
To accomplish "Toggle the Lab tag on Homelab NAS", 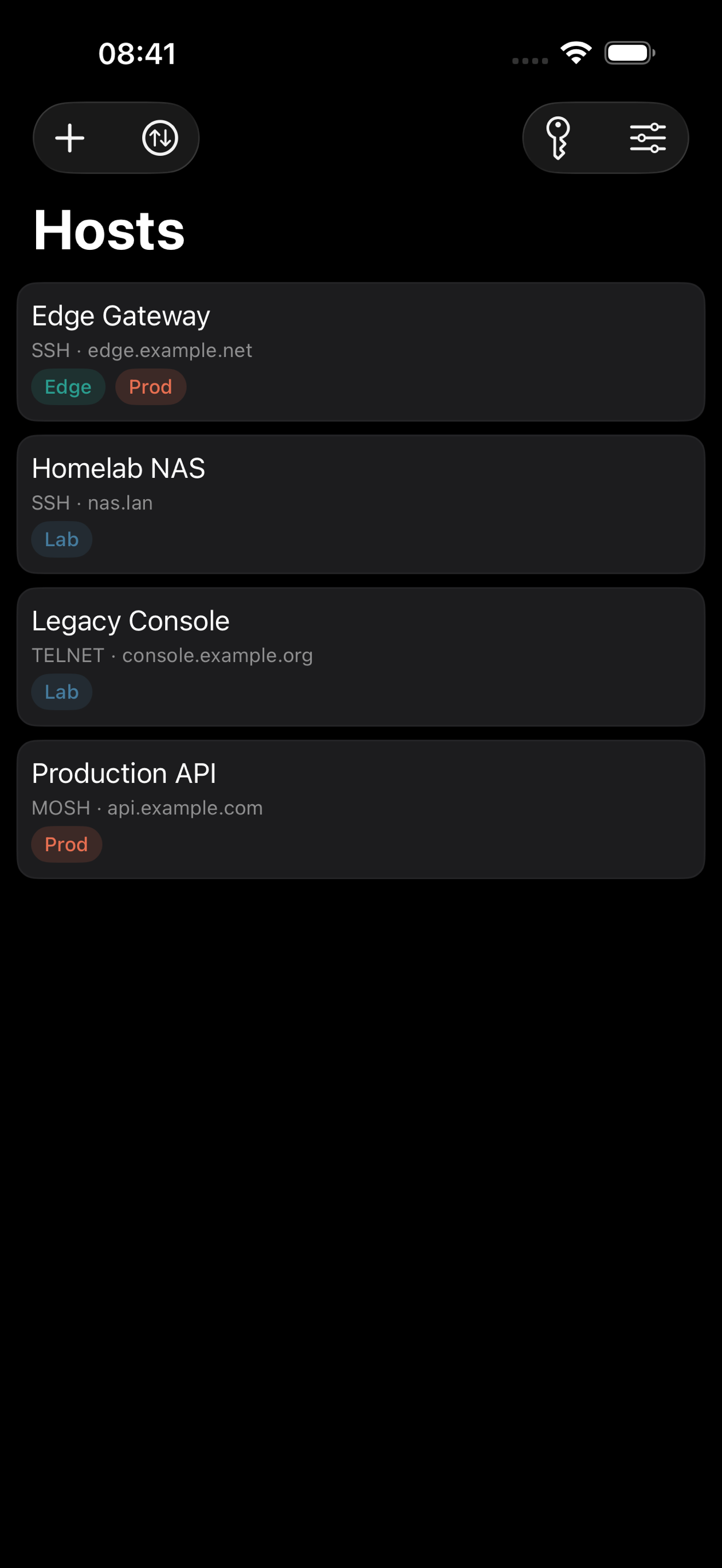I will click(61, 539).
